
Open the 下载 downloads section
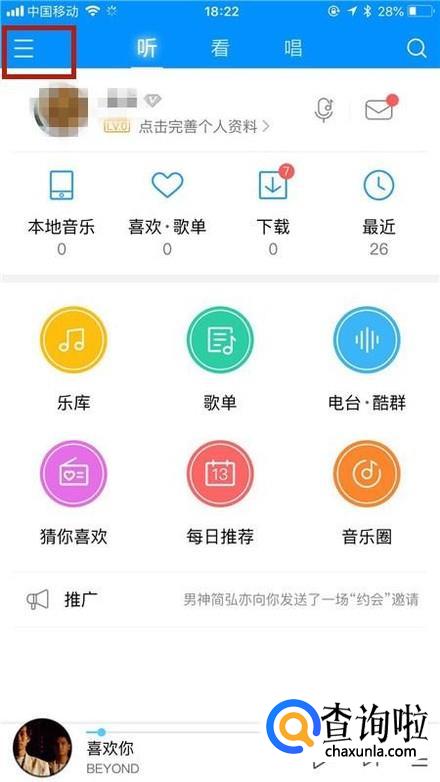(273, 212)
